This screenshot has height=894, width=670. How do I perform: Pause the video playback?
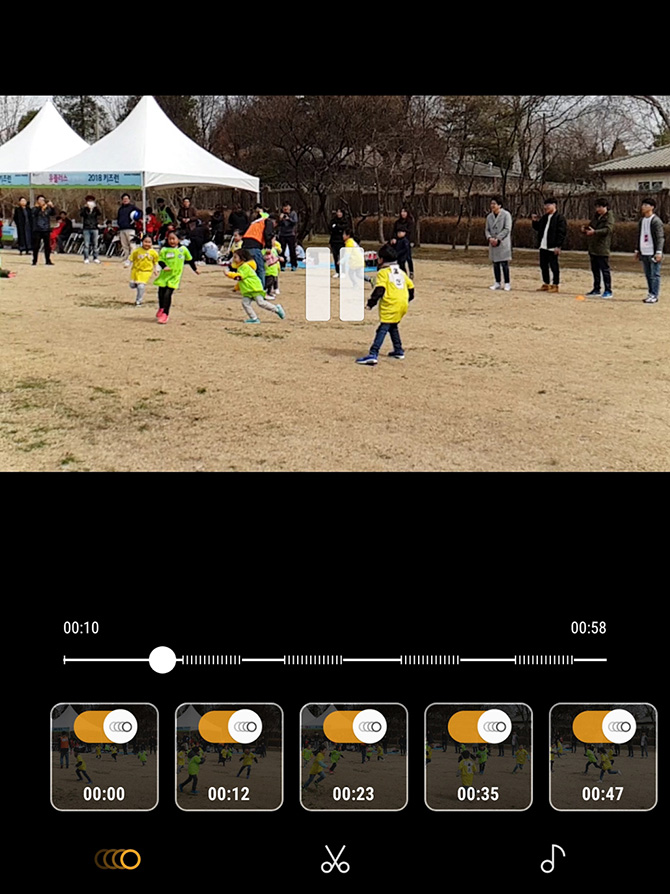coord(335,285)
